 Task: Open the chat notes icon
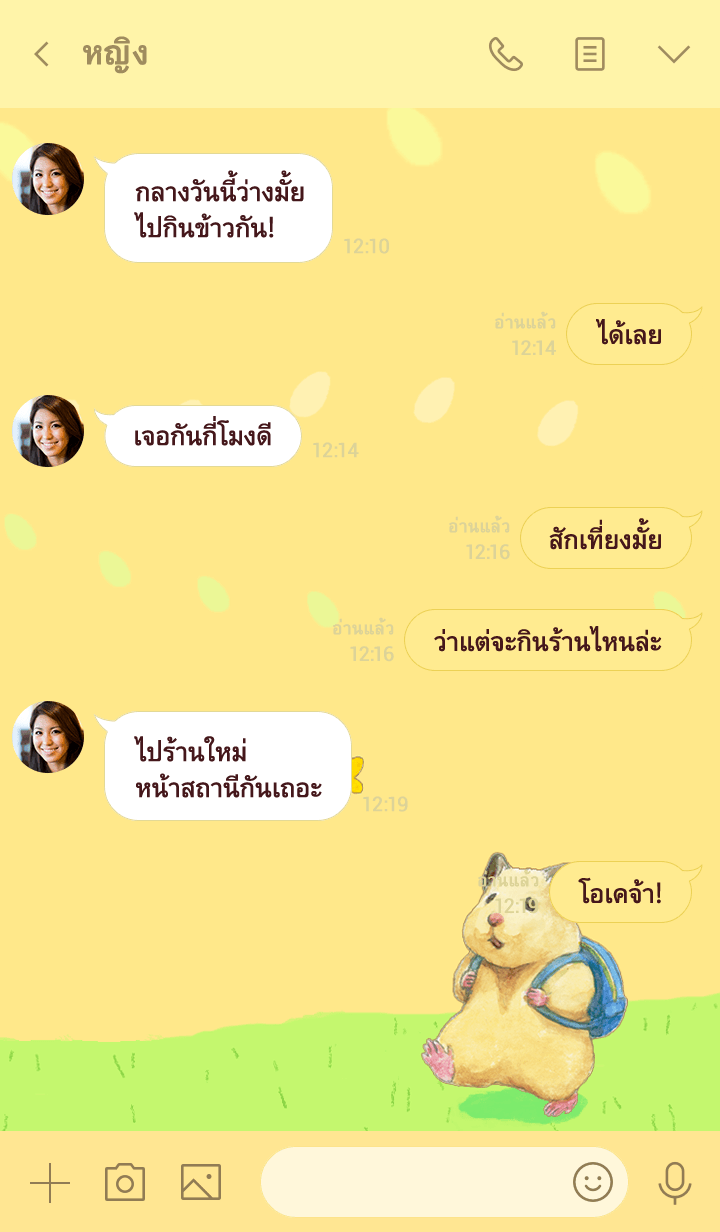point(590,54)
